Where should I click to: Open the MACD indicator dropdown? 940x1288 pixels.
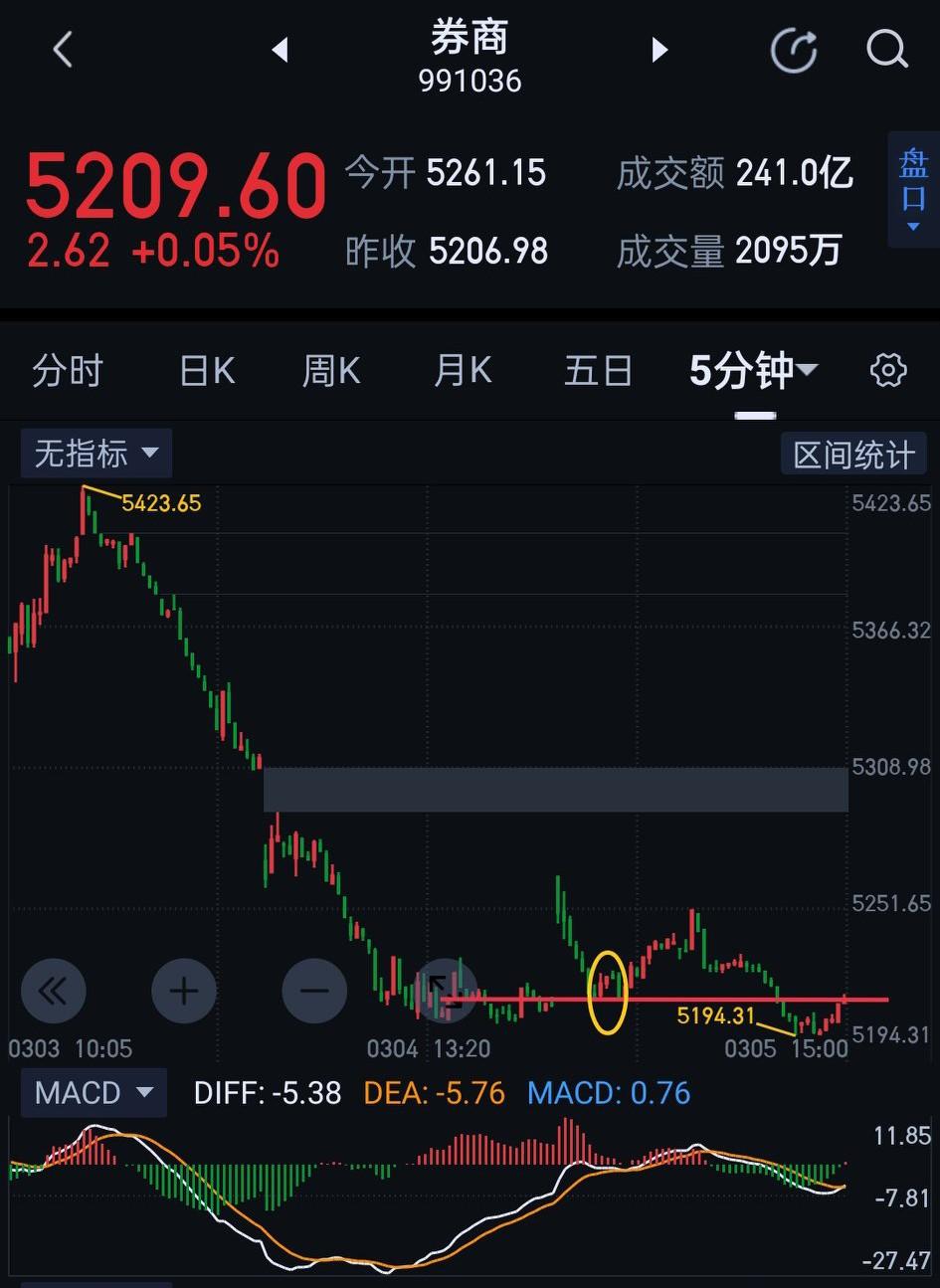93,1092
